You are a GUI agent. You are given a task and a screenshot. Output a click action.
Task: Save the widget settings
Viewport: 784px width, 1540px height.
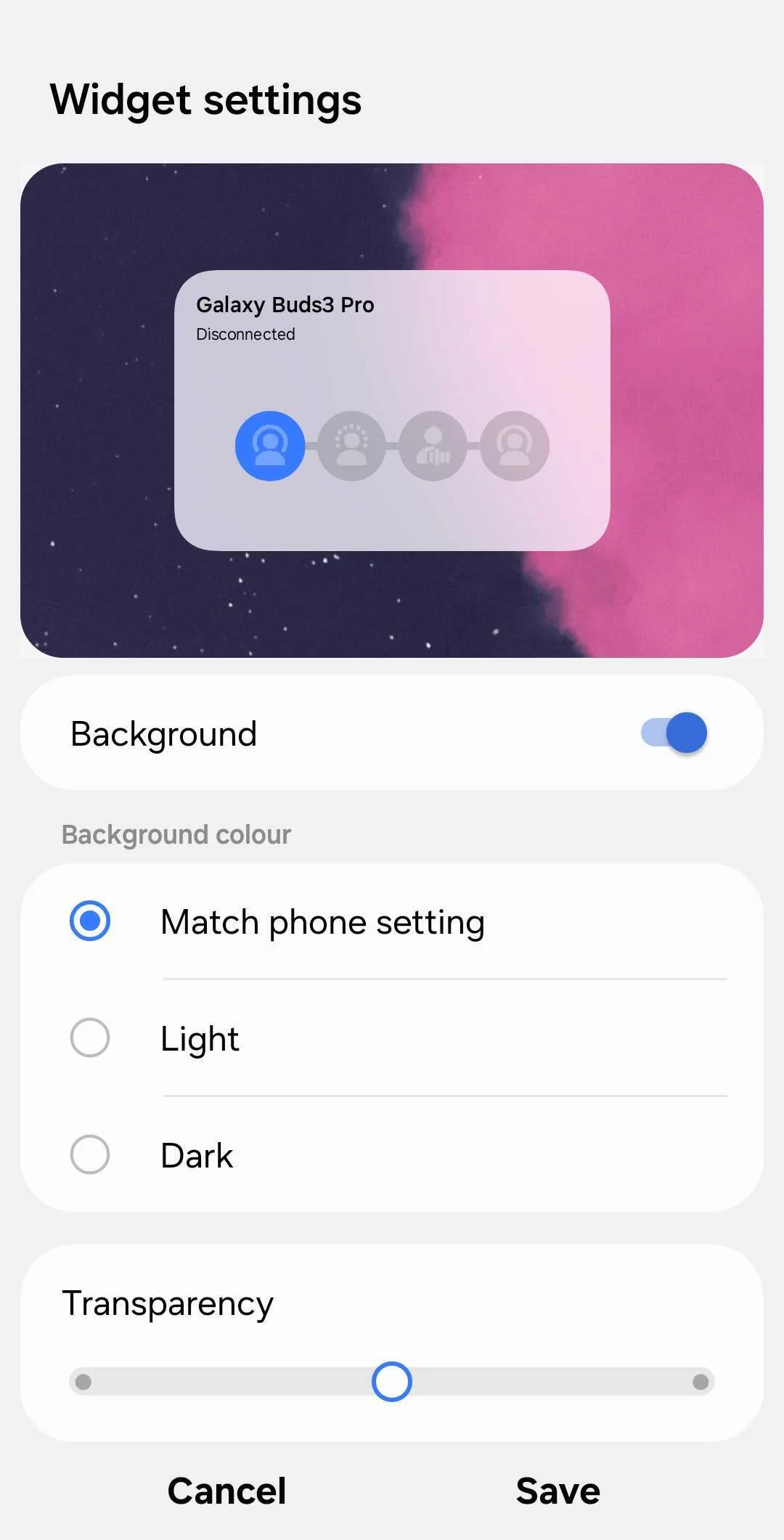[558, 1491]
